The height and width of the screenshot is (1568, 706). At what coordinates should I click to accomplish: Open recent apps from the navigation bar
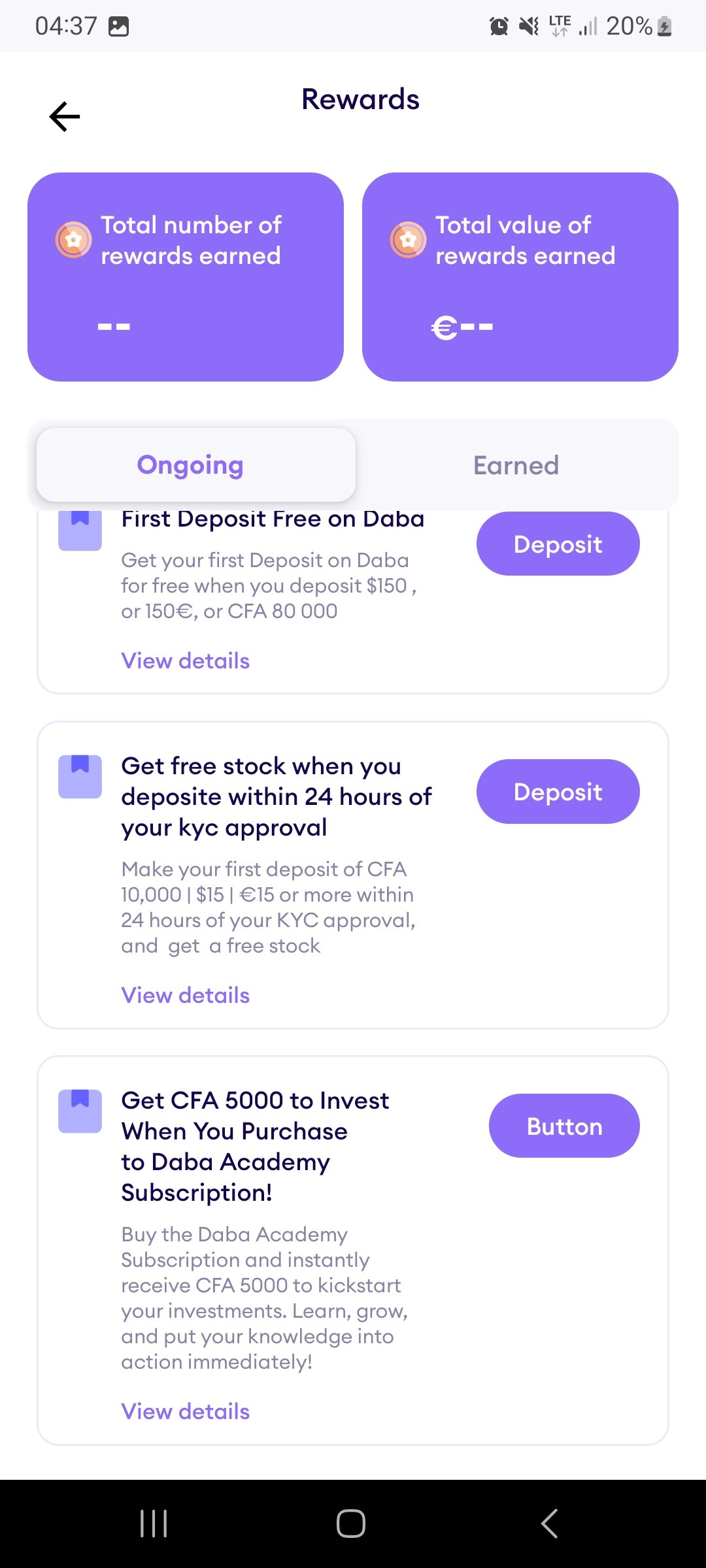pyautogui.click(x=154, y=1524)
